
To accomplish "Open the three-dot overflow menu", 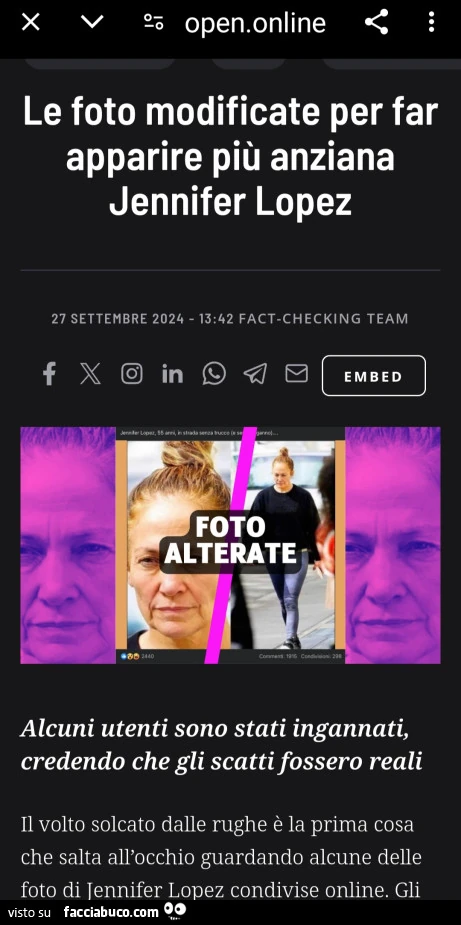I will 431,22.
